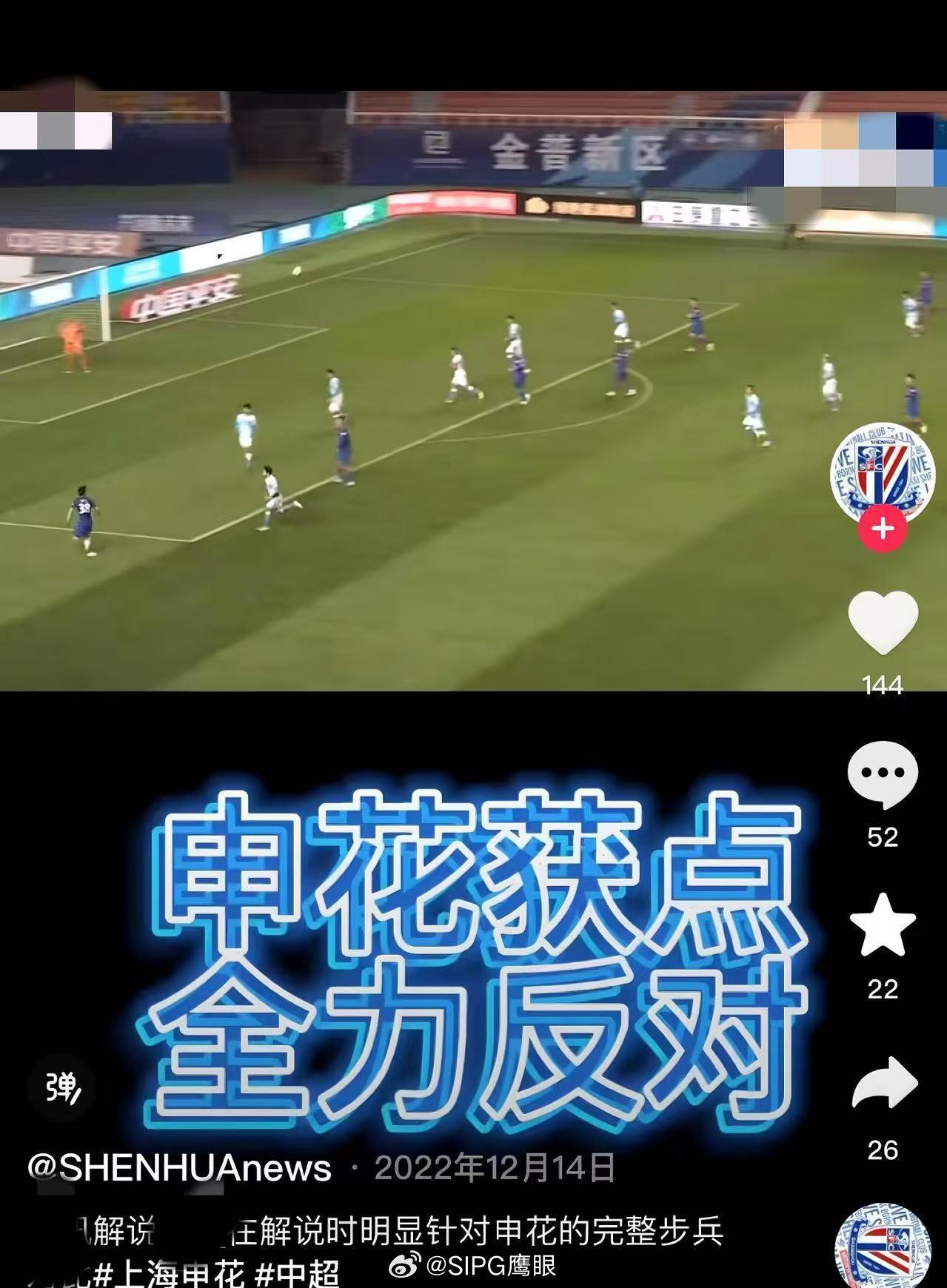Add this video to favorites with the star
The width and height of the screenshot is (947, 1288).
[883, 925]
